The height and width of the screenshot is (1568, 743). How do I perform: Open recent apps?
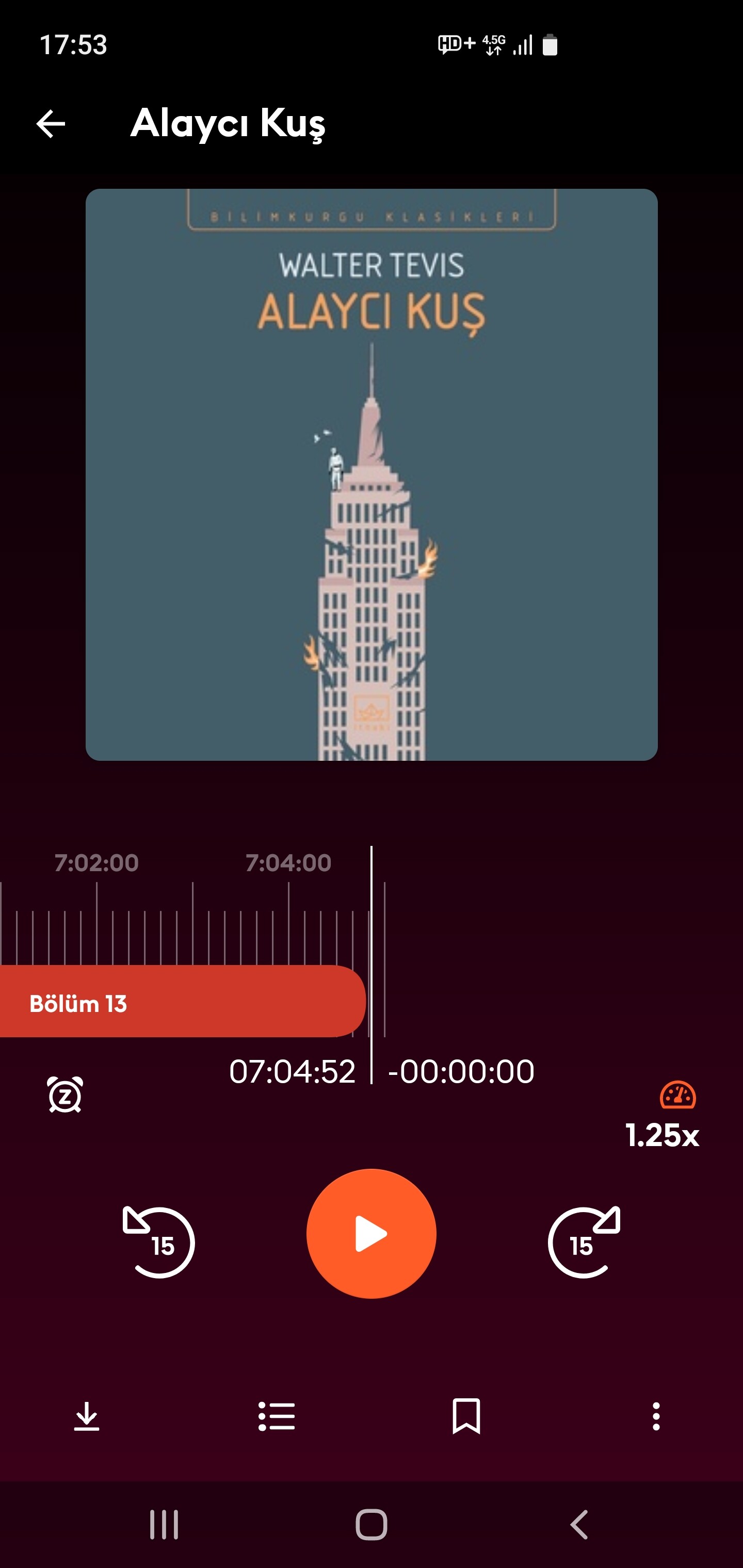click(164, 1525)
